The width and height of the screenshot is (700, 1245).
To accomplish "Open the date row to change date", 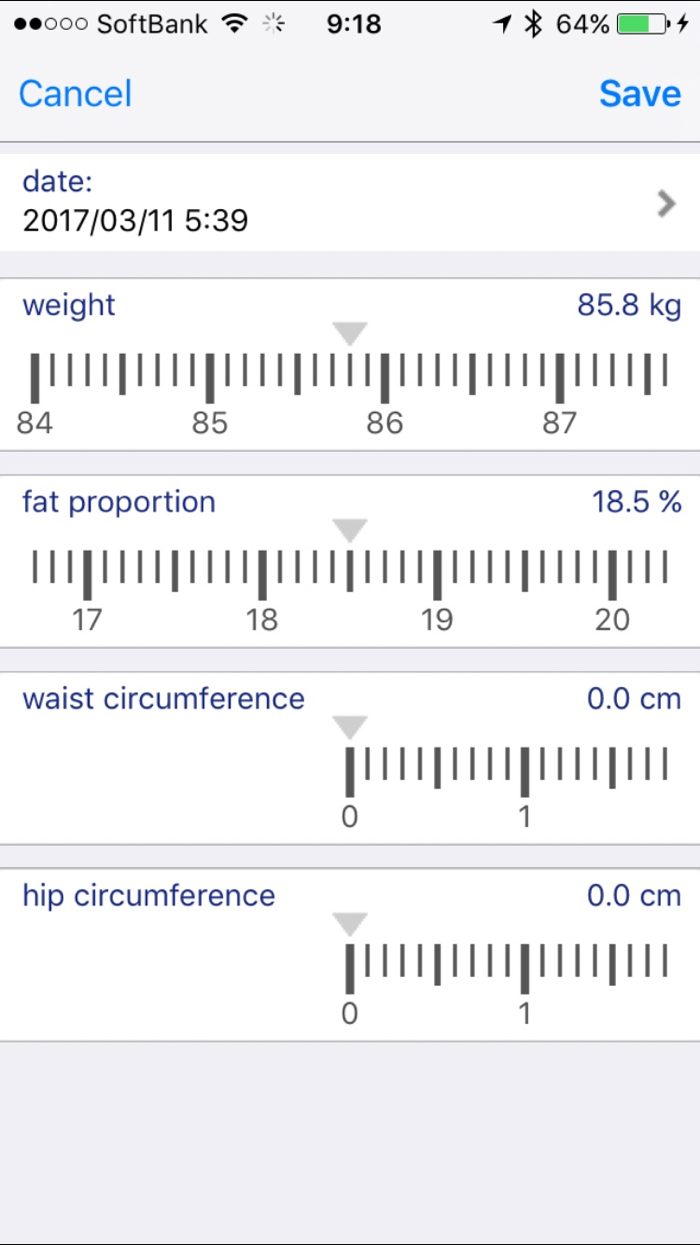I will click(350, 201).
